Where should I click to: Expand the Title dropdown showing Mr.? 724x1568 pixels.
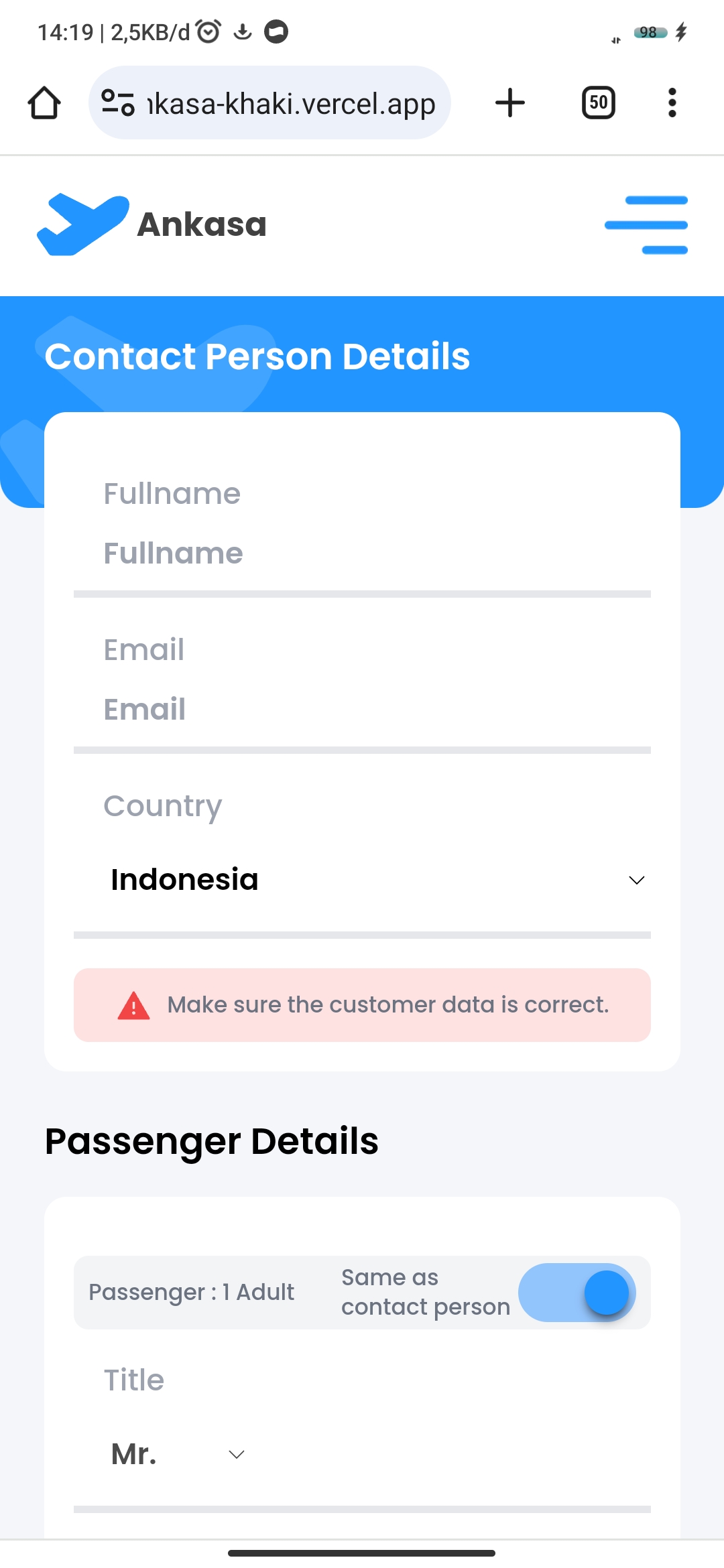click(178, 1454)
